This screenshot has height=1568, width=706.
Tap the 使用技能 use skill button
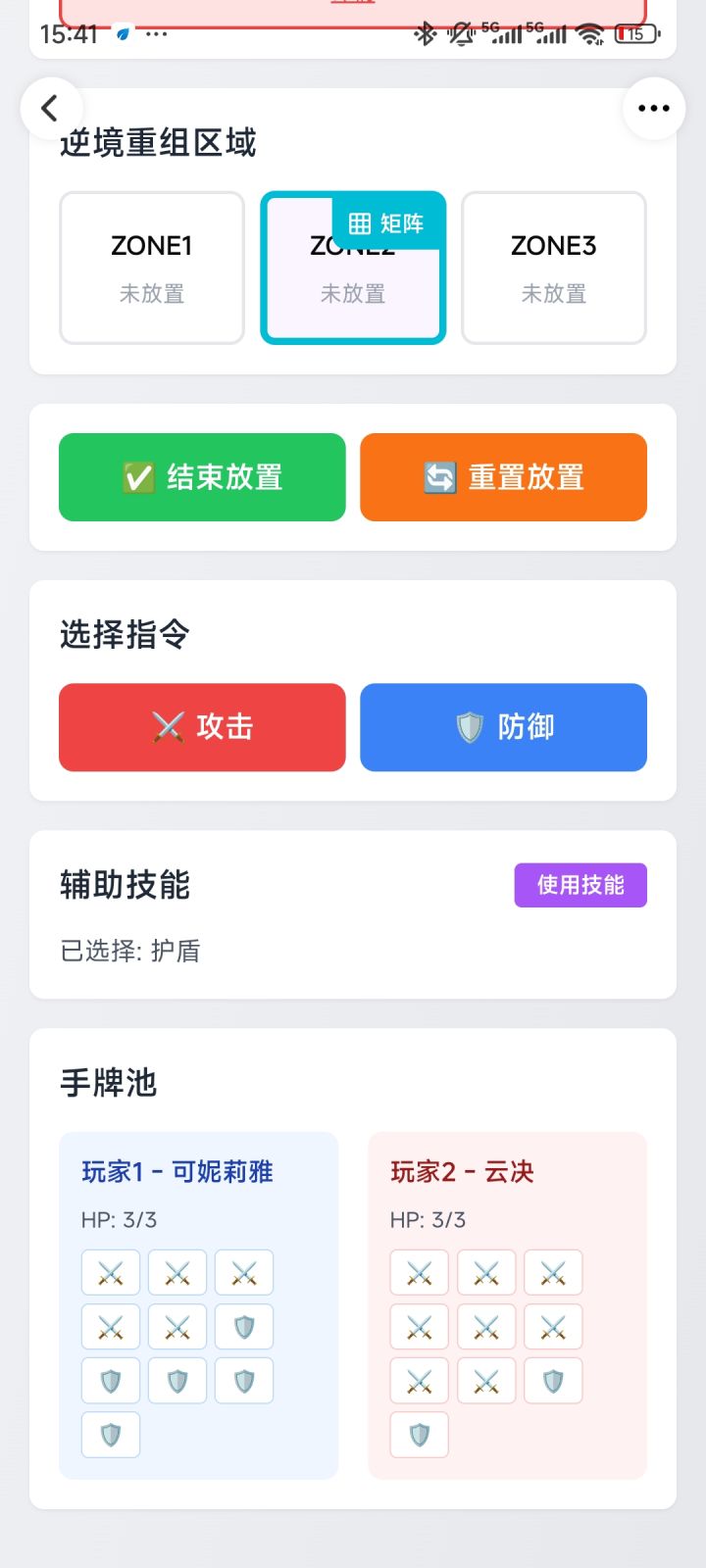tap(580, 885)
